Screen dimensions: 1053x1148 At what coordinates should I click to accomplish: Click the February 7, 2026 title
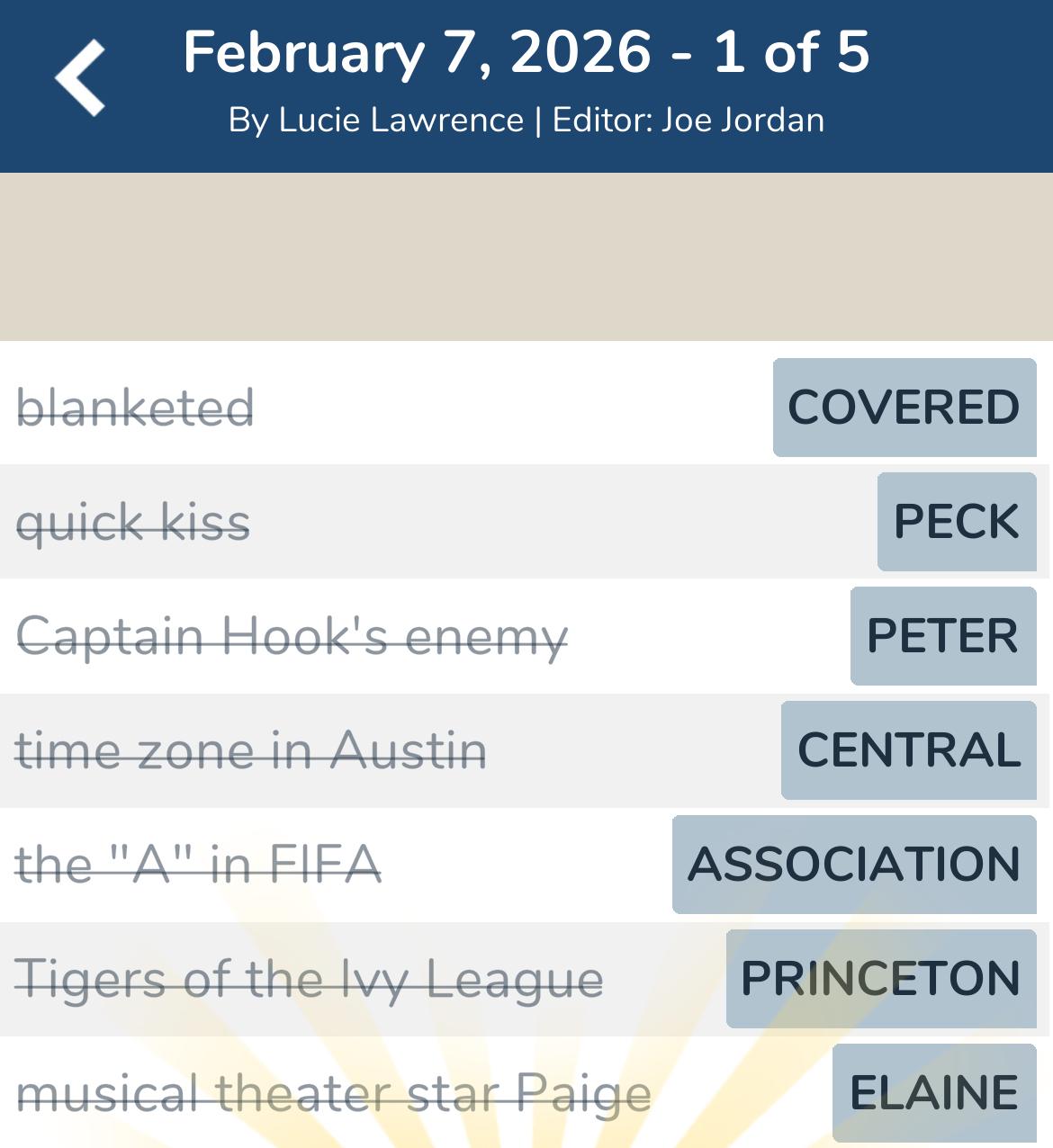[526, 56]
